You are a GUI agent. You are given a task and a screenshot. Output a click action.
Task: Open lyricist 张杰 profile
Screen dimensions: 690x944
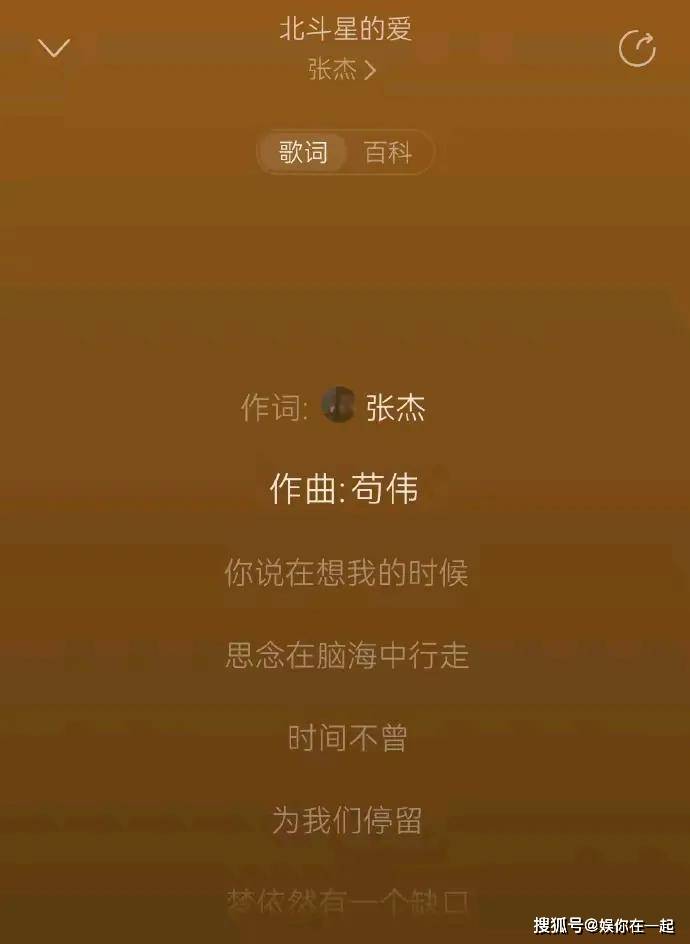377,407
